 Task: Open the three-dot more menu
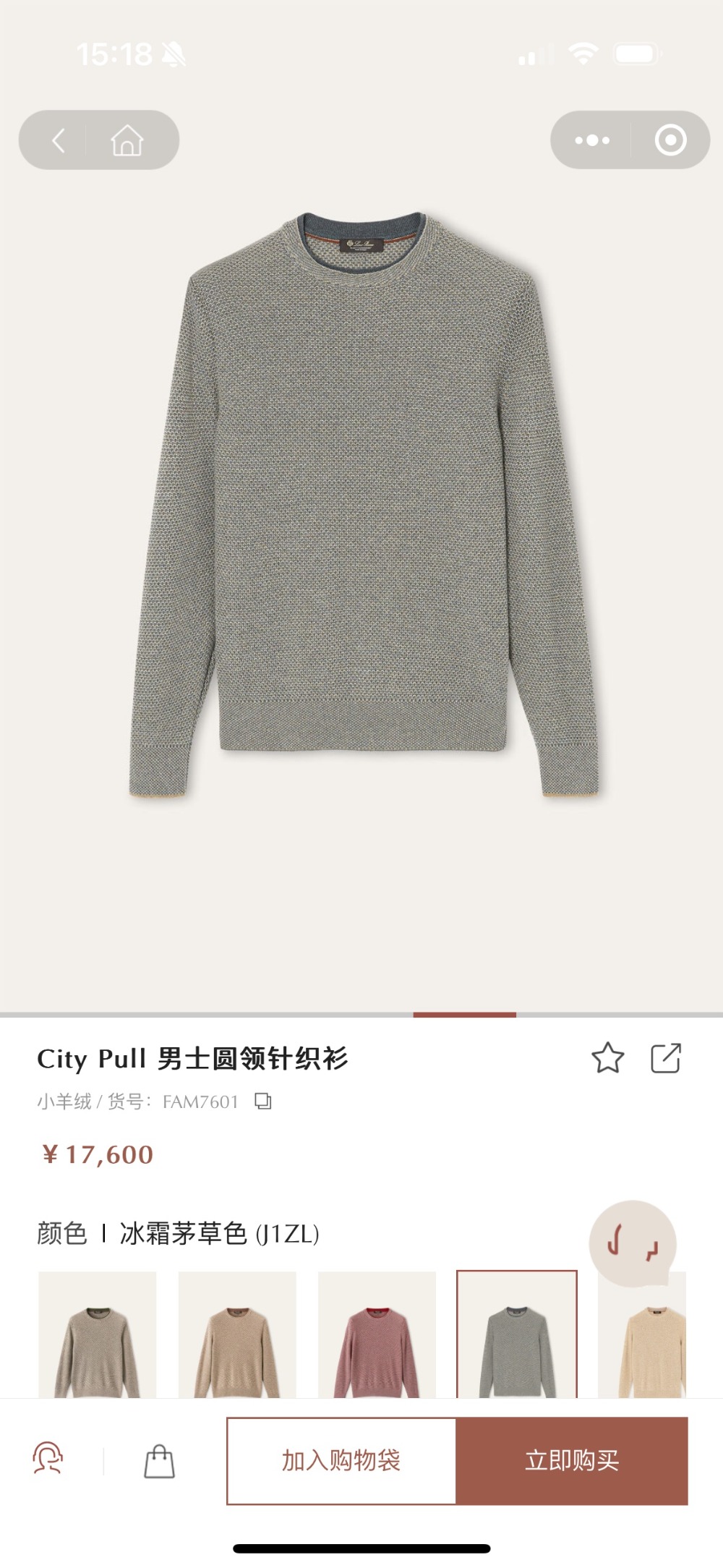tap(592, 140)
